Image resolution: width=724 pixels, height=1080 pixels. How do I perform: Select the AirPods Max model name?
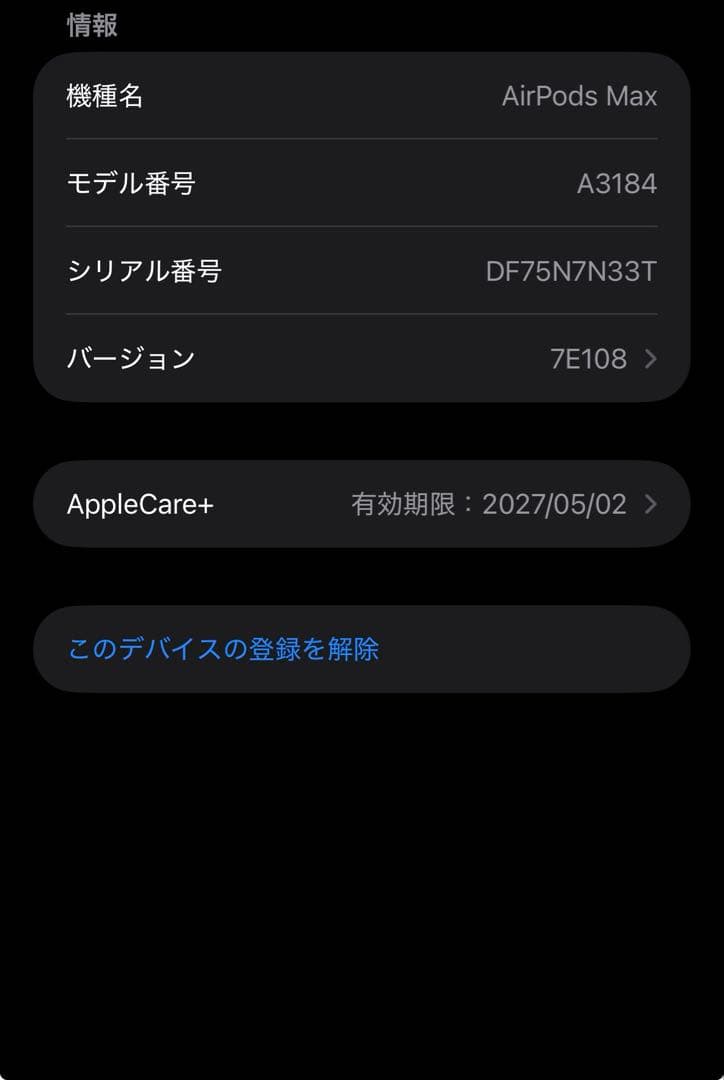(579, 96)
